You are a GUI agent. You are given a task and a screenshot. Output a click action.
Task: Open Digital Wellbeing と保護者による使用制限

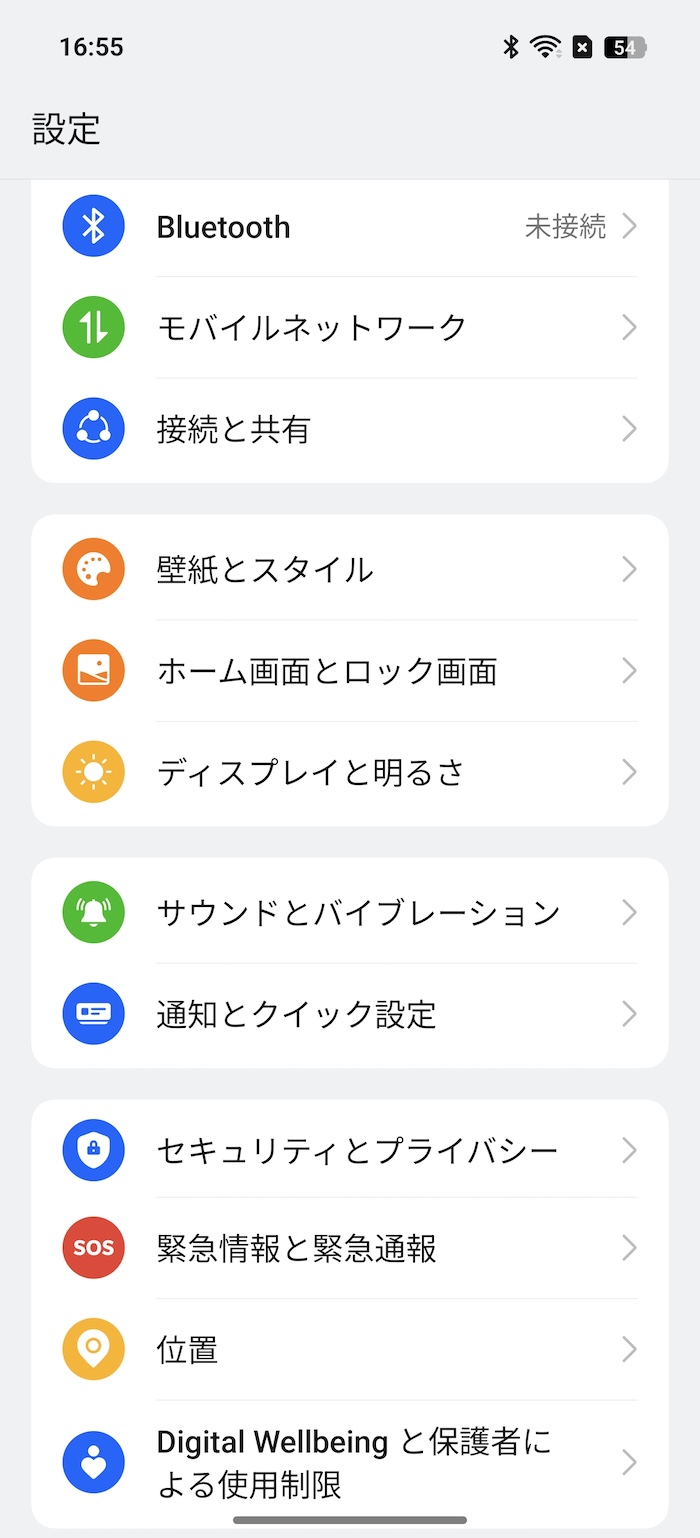click(x=350, y=1462)
